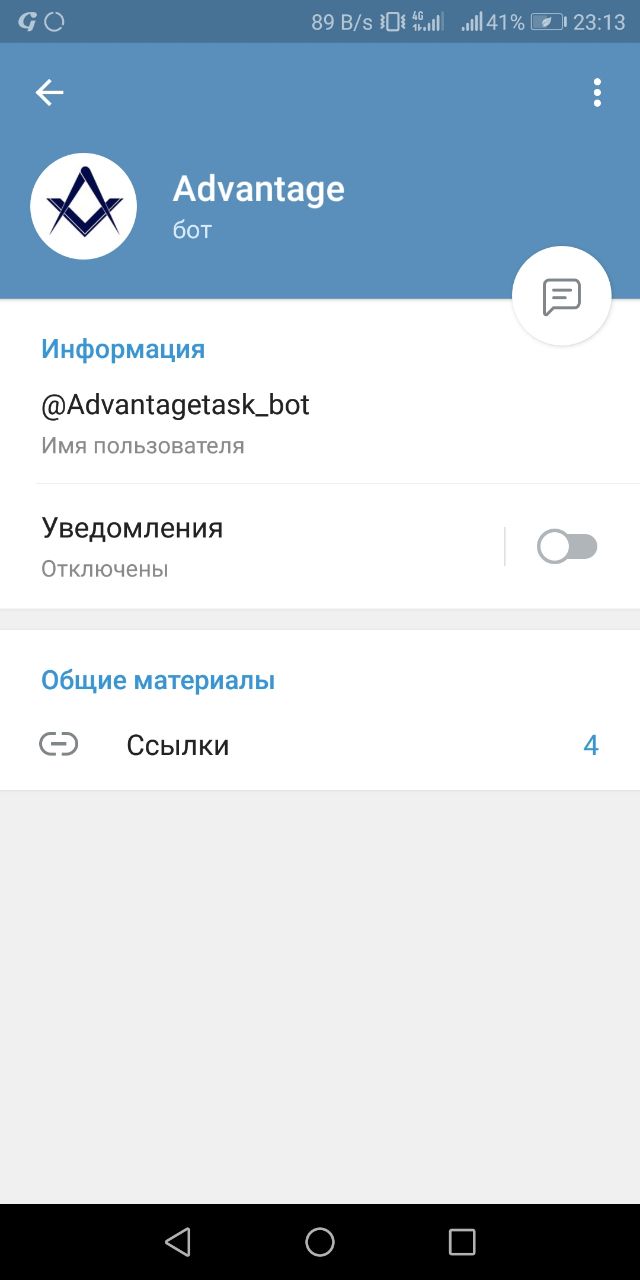This screenshot has height=1280, width=640.
Task: Tap the system home button
Action: (320, 1242)
